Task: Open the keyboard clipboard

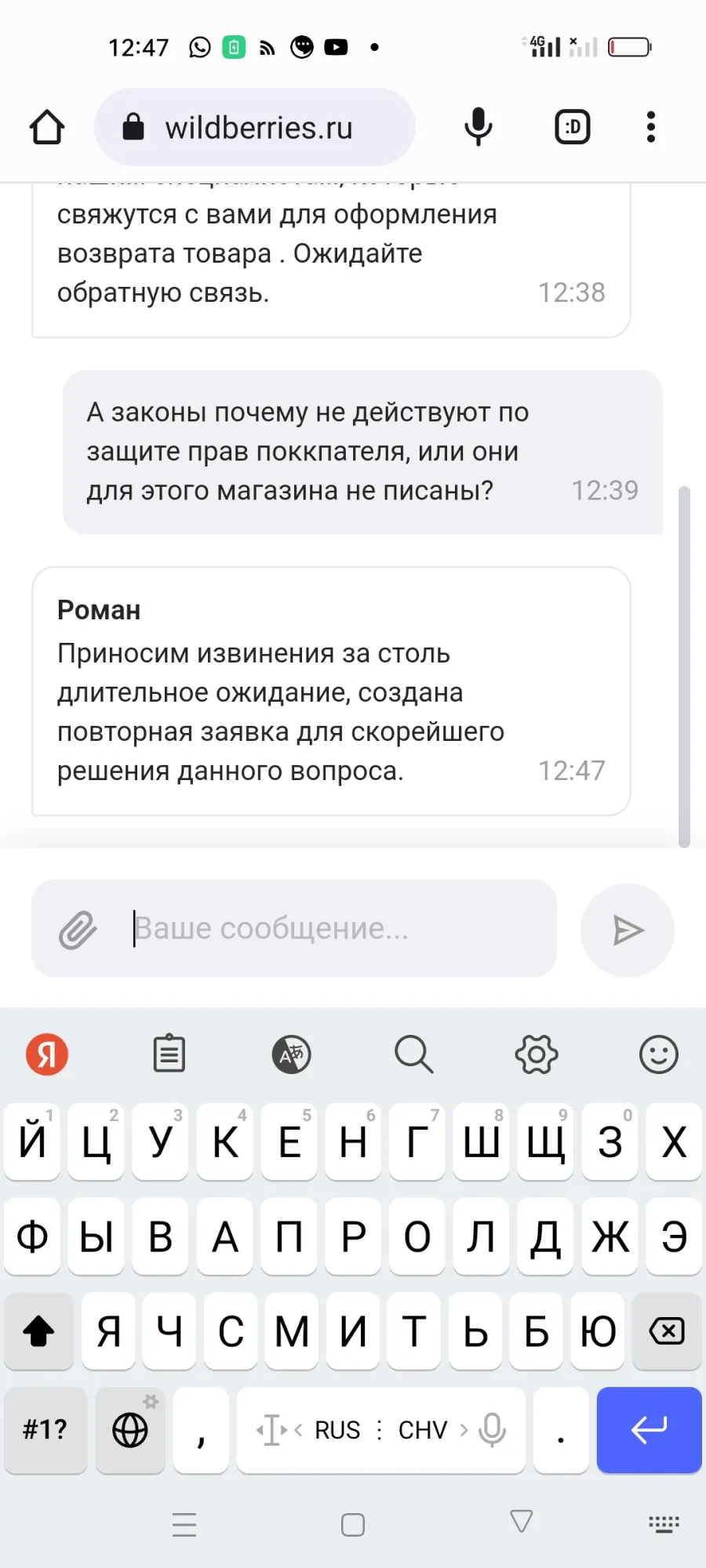Action: pyautogui.click(x=169, y=1054)
